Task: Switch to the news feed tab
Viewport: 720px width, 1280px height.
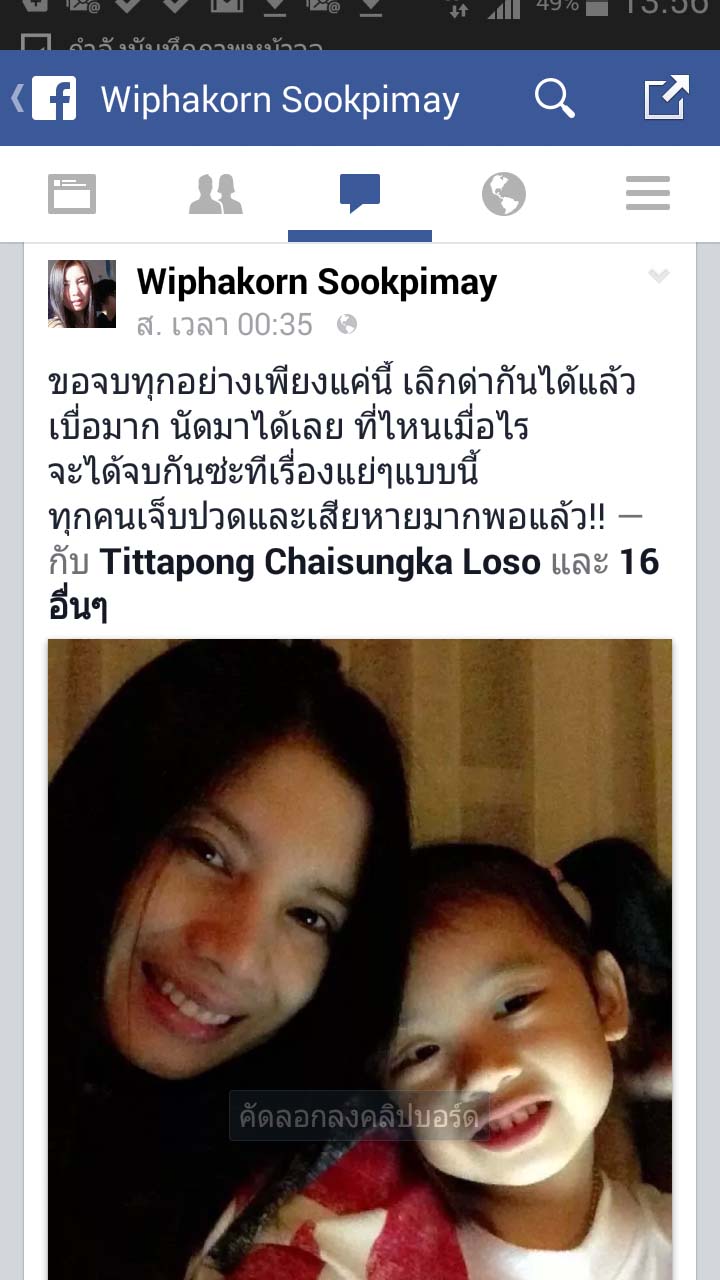Action: 72,193
